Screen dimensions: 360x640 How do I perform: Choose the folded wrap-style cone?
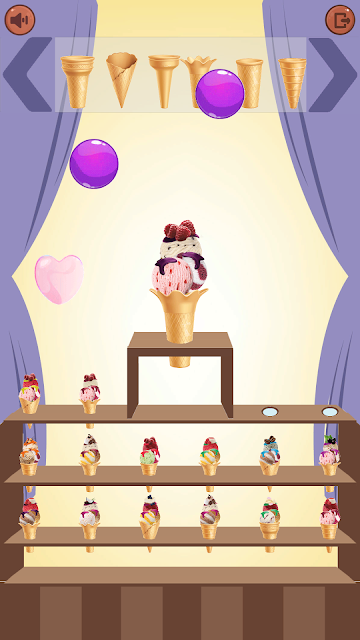pos(122,80)
